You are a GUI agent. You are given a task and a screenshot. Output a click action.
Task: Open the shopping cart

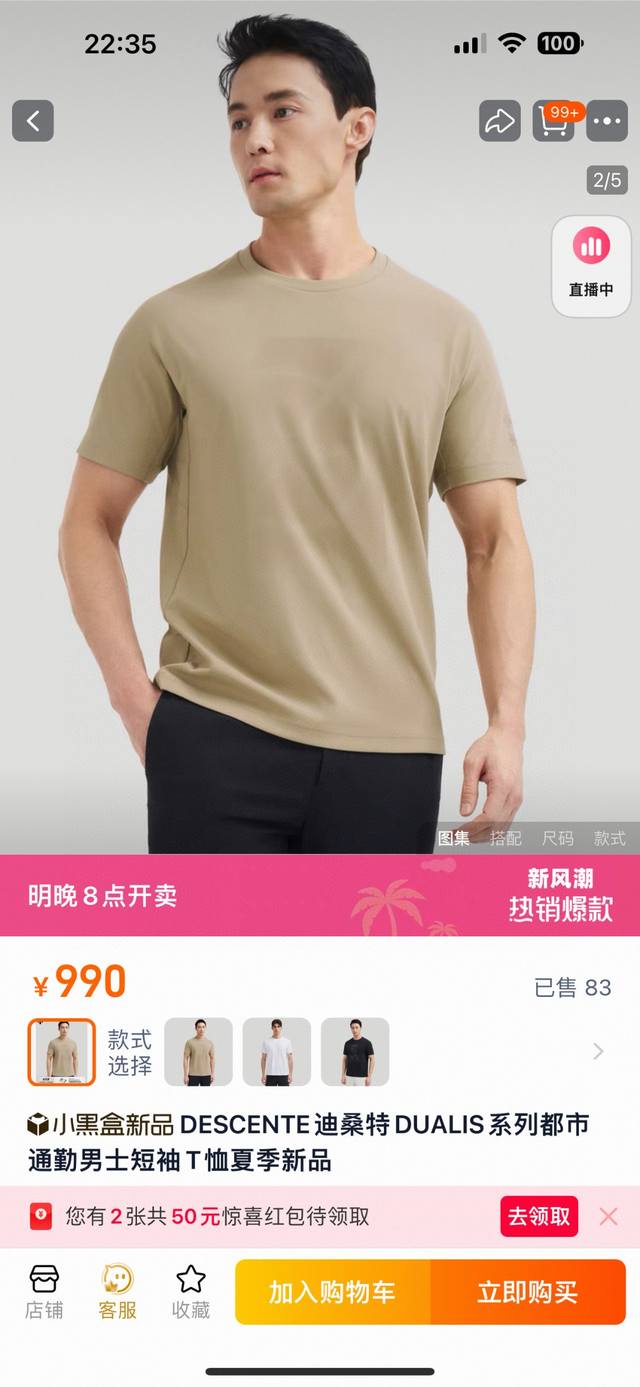pos(553,122)
